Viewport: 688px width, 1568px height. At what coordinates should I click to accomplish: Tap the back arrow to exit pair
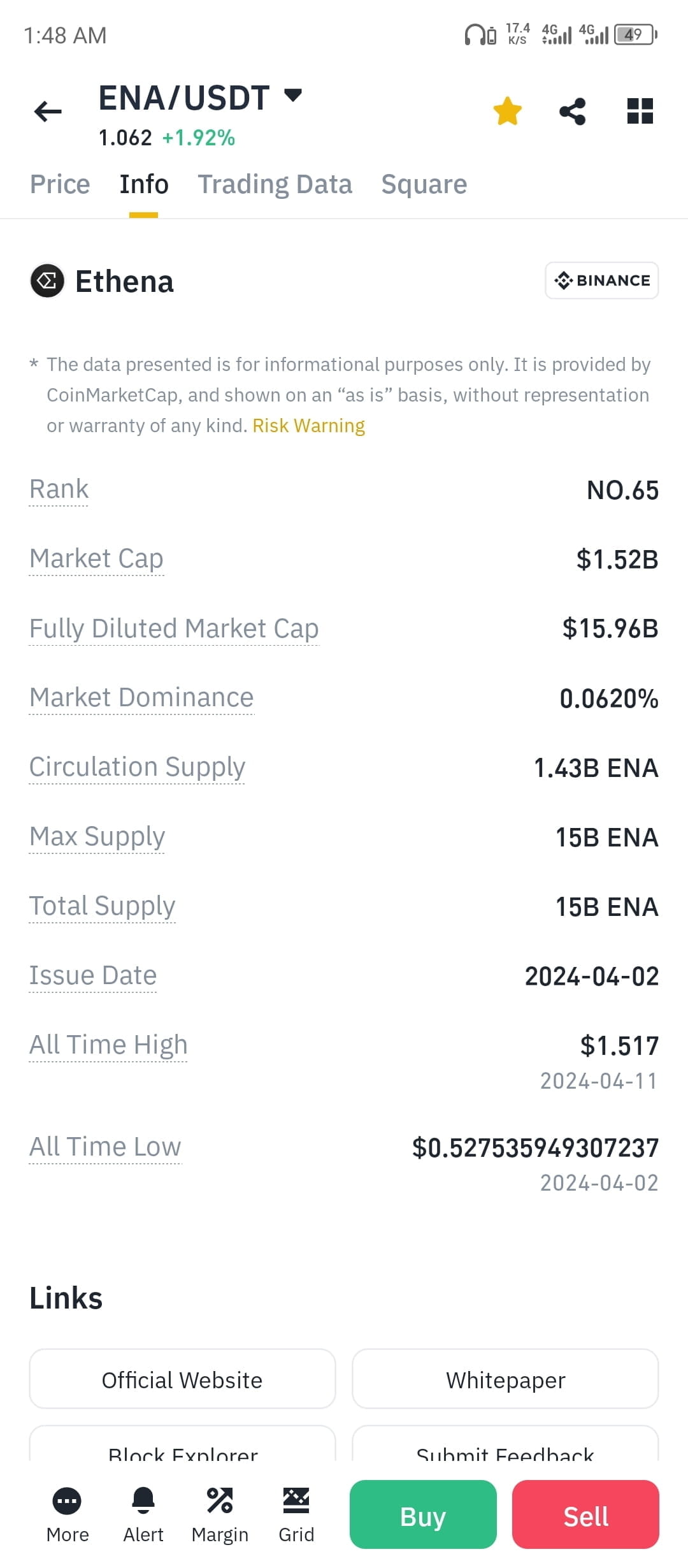pos(47,111)
